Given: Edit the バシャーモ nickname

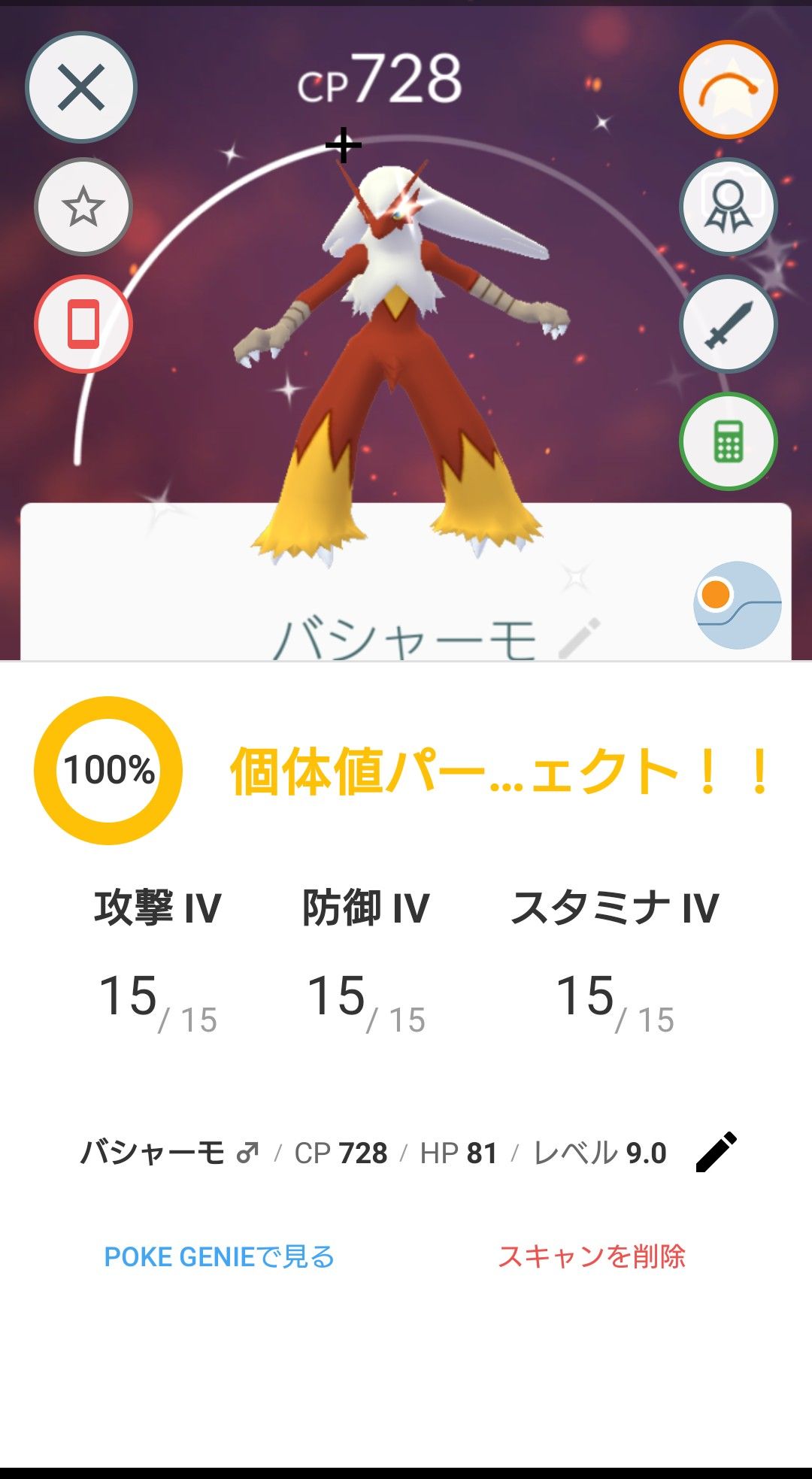Looking at the screenshot, I should click(580, 638).
